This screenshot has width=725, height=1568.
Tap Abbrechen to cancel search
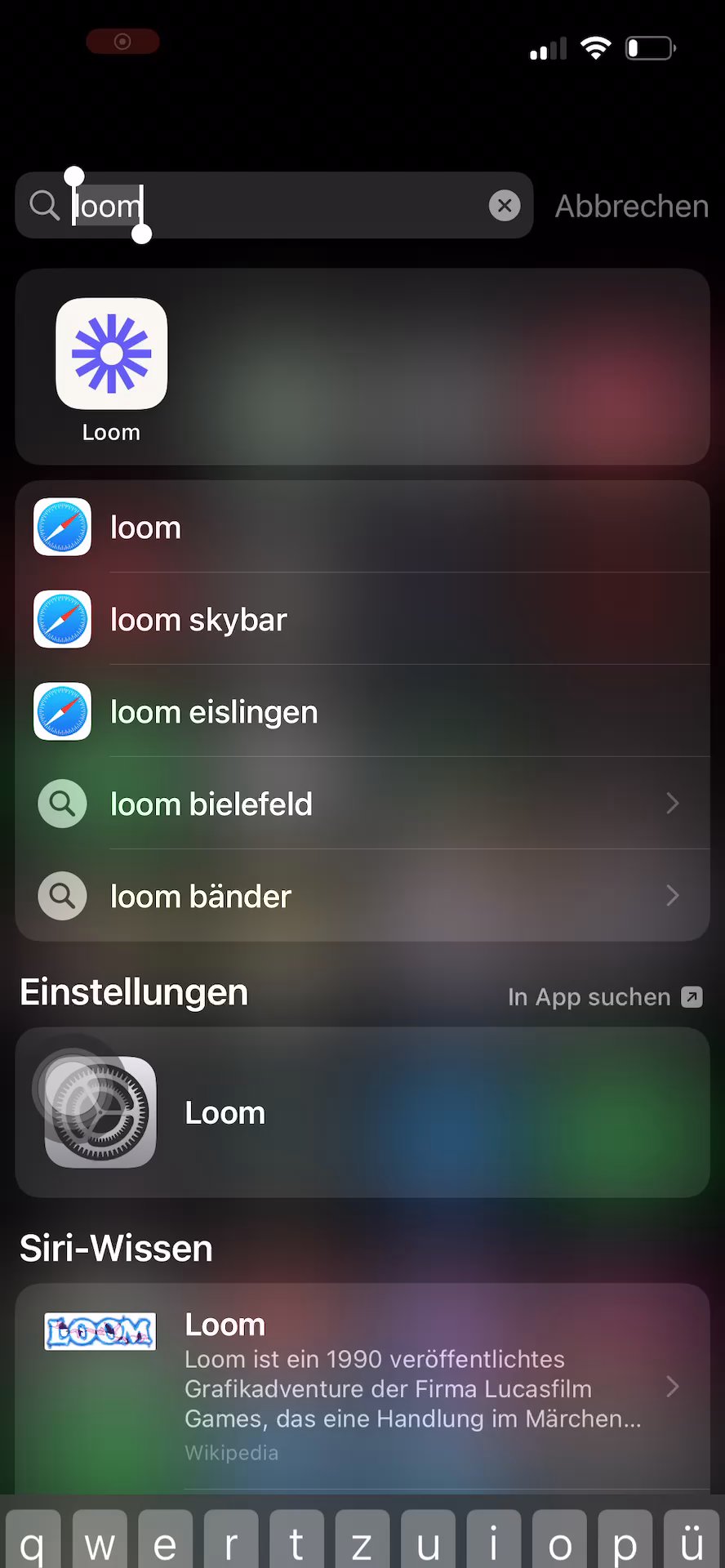[631, 206]
